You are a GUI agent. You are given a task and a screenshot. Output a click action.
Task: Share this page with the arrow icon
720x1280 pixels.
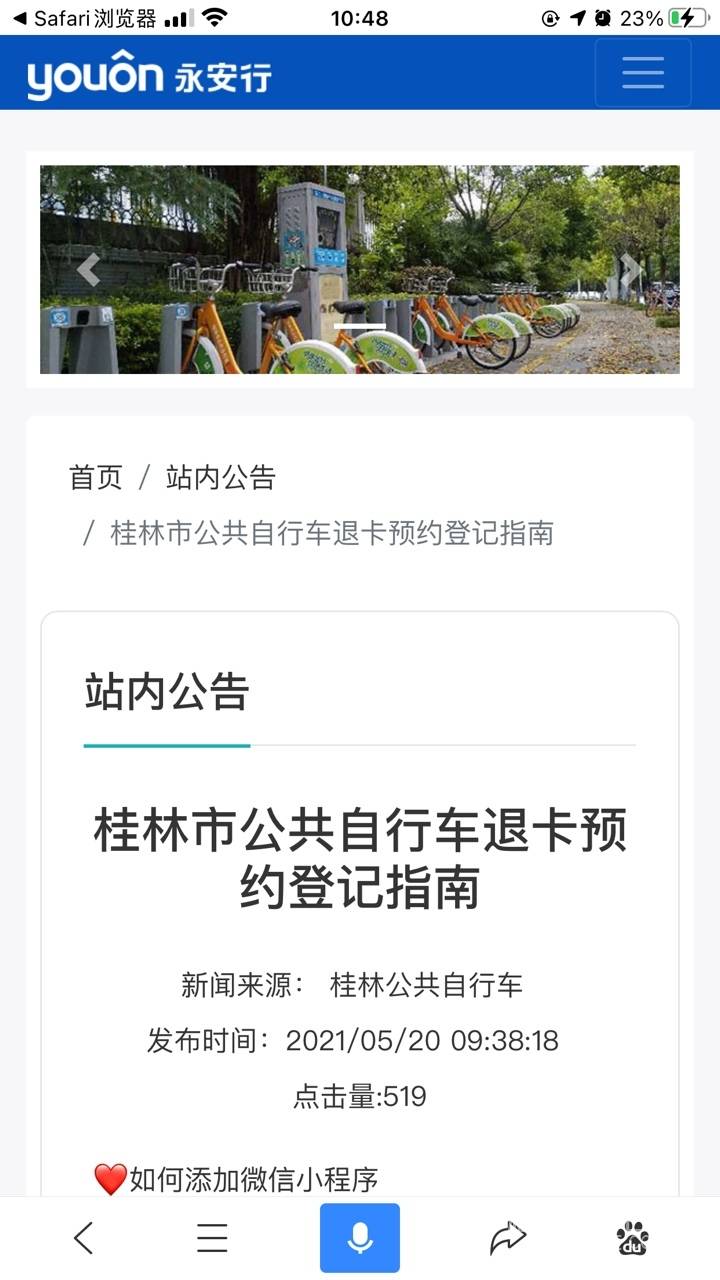point(508,1238)
